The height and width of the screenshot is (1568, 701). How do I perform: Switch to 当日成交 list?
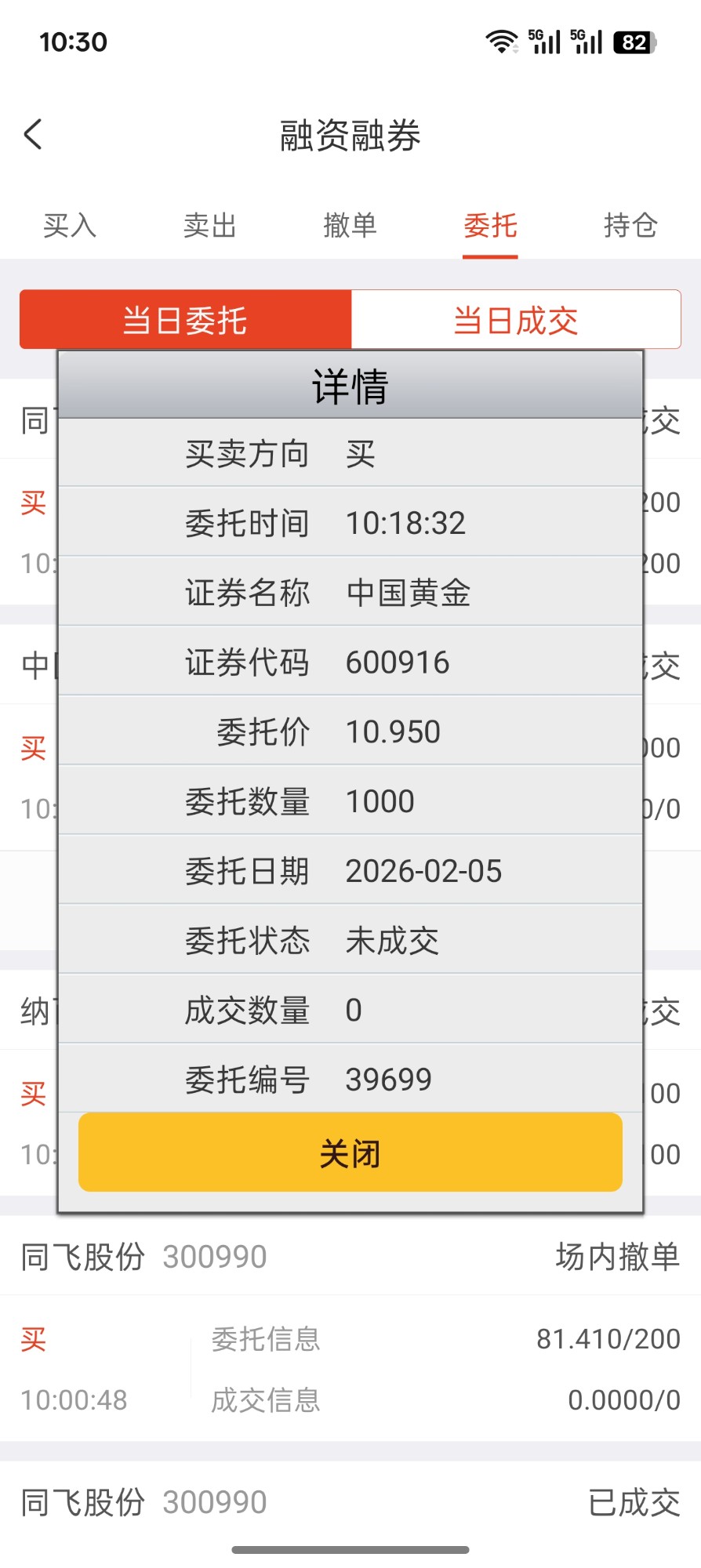(x=516, y=320)
